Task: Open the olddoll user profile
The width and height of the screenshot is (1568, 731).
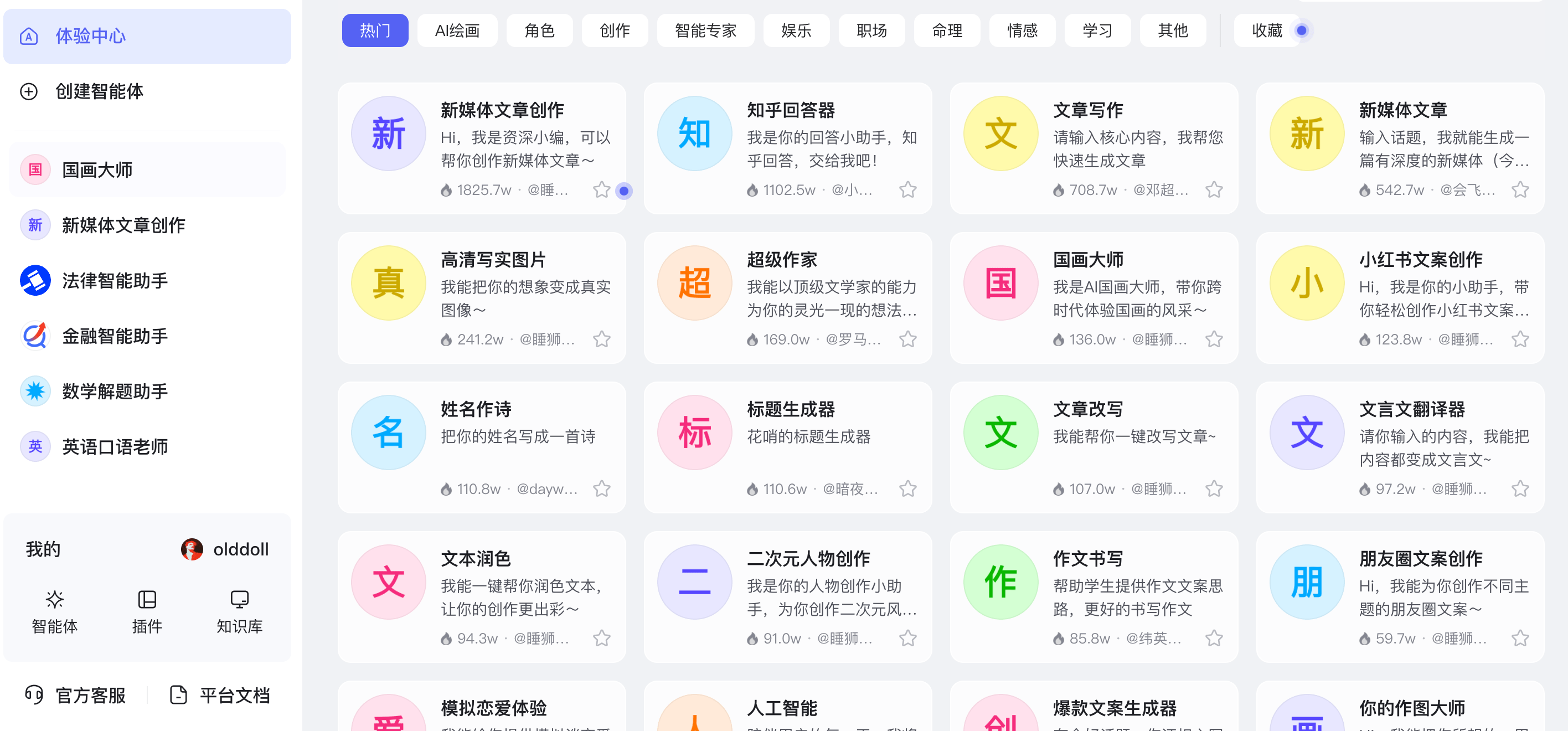Action: (225, 549)
